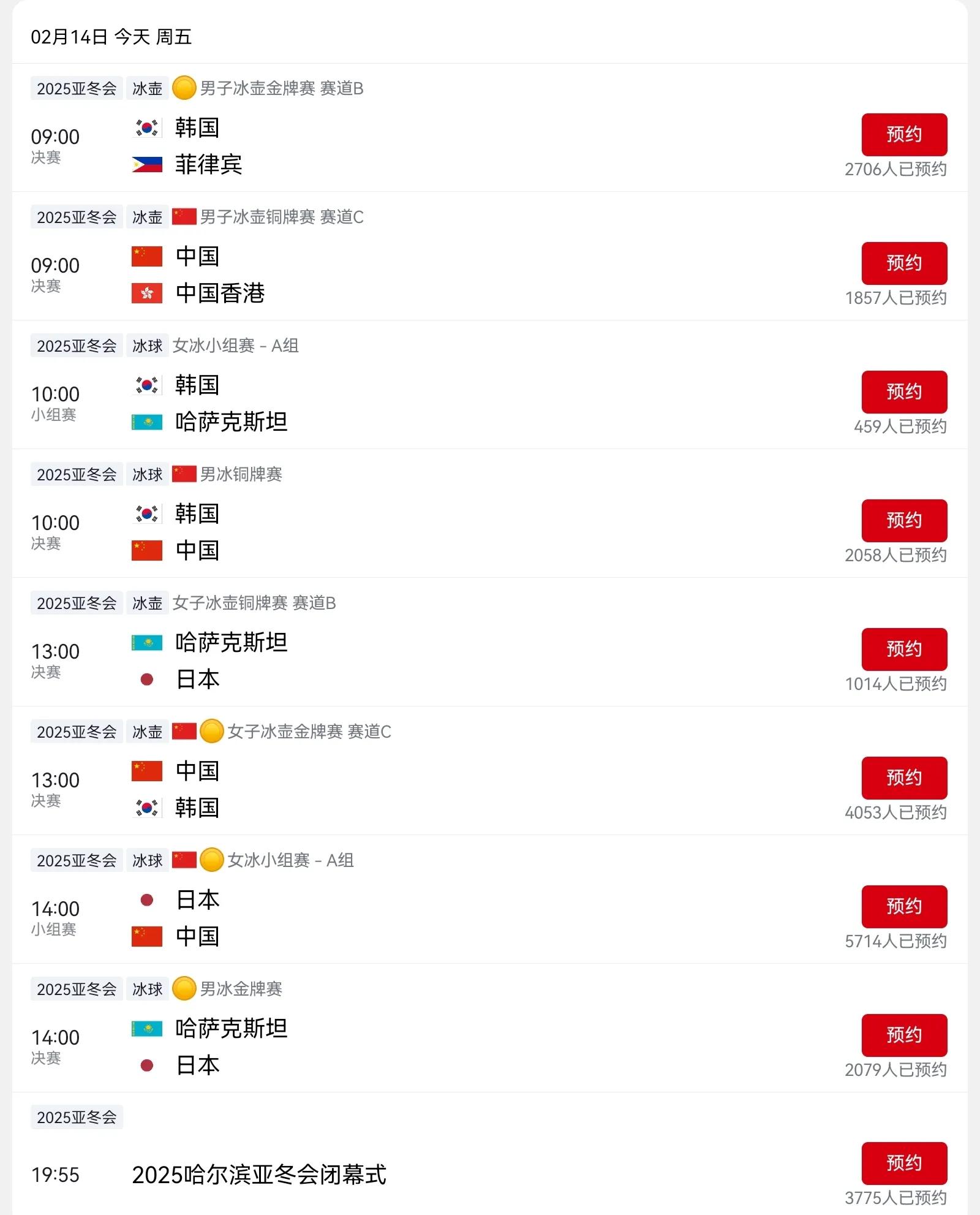The image size is (980, 1215).
Task: Open the 男子冰壶铜牌赛 赛道C match row
Action: [x=429, y=274]
